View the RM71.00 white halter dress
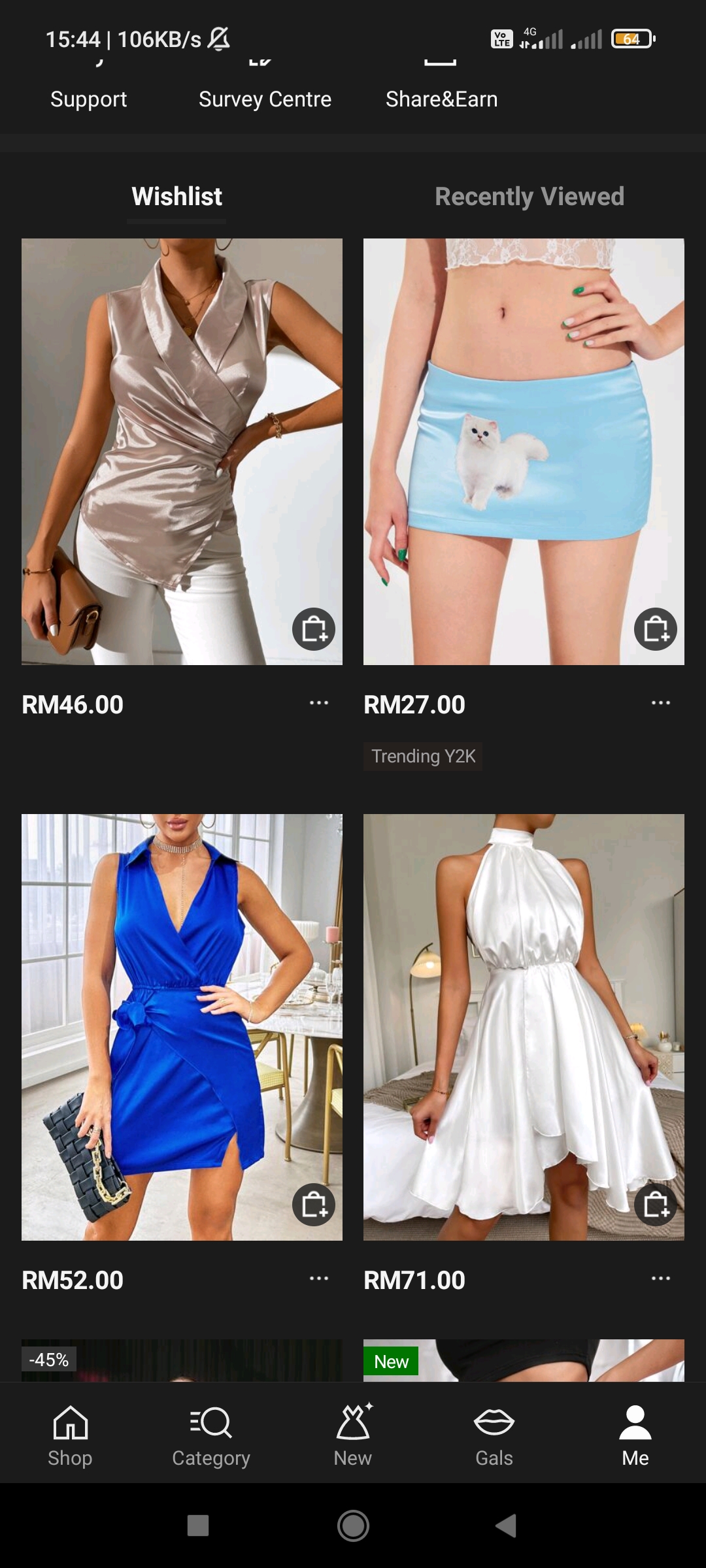 pos(523,1026)
